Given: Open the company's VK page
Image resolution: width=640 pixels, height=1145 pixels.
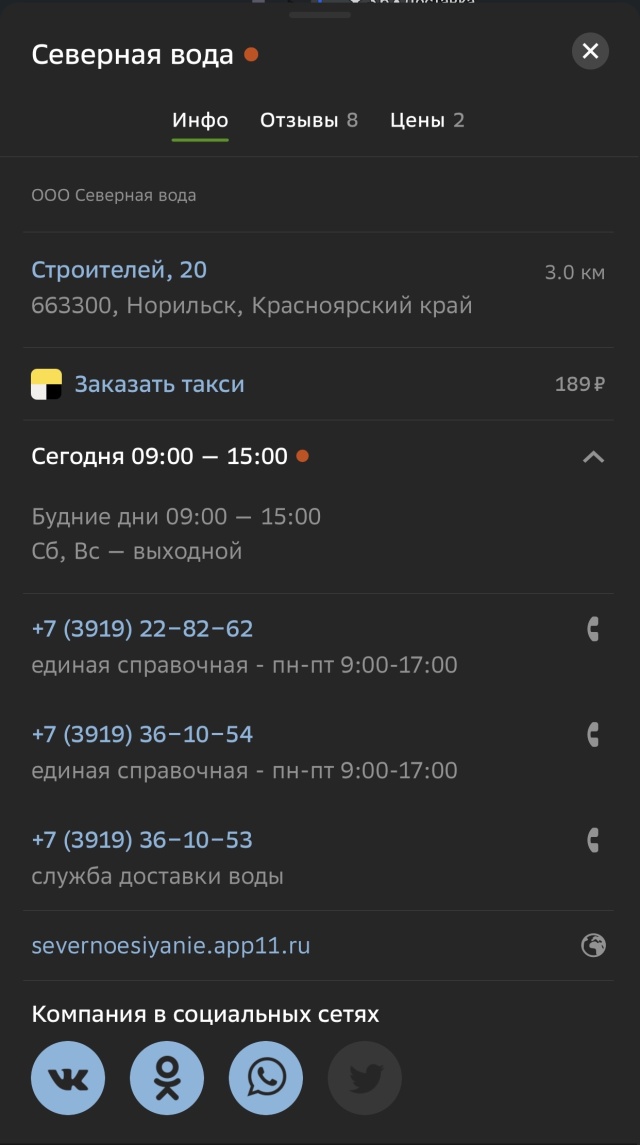Looking at the screenshot, I should click(x=68, y=1079).
